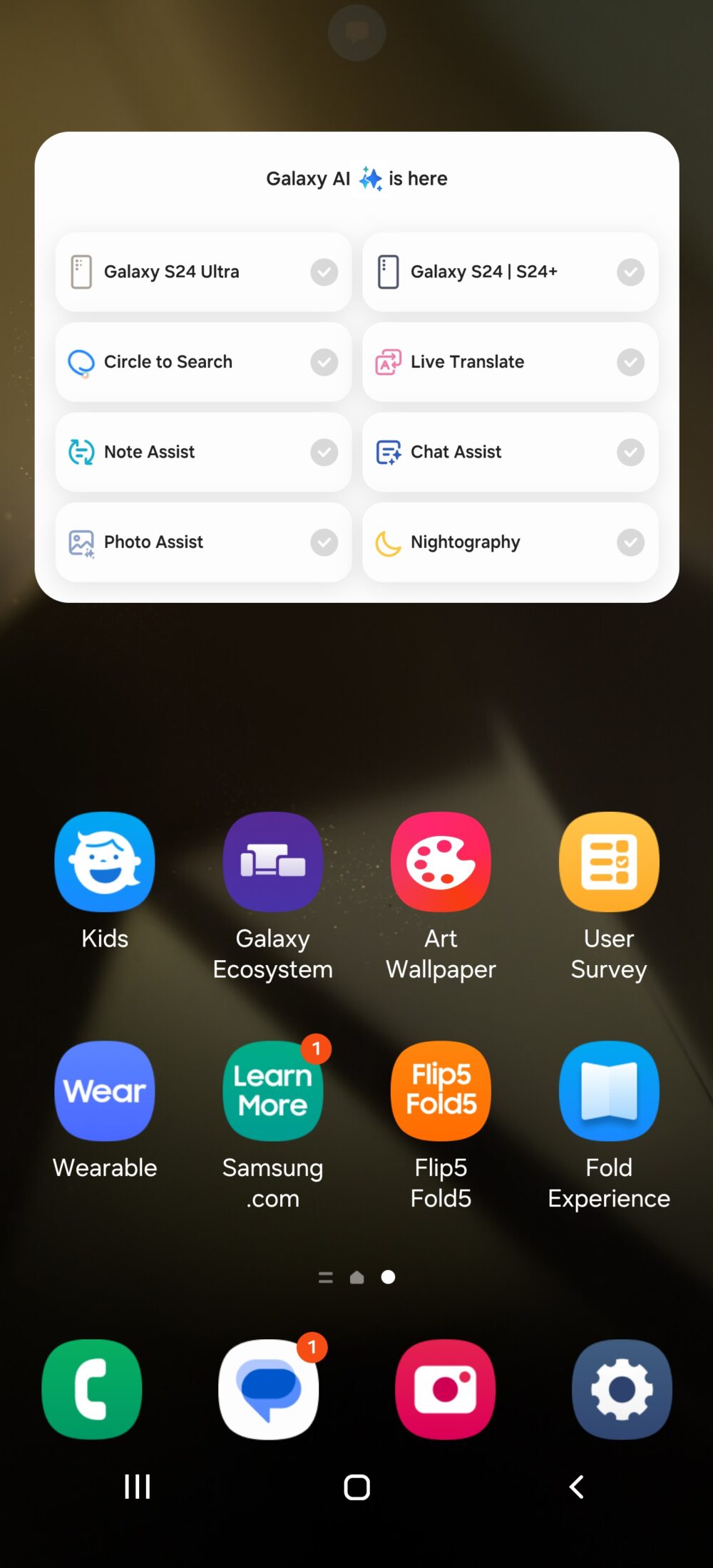Check off Circle to Search
Image resolution: width=713 pixels, height=1568 pixels.
click(x=324, y=361)
